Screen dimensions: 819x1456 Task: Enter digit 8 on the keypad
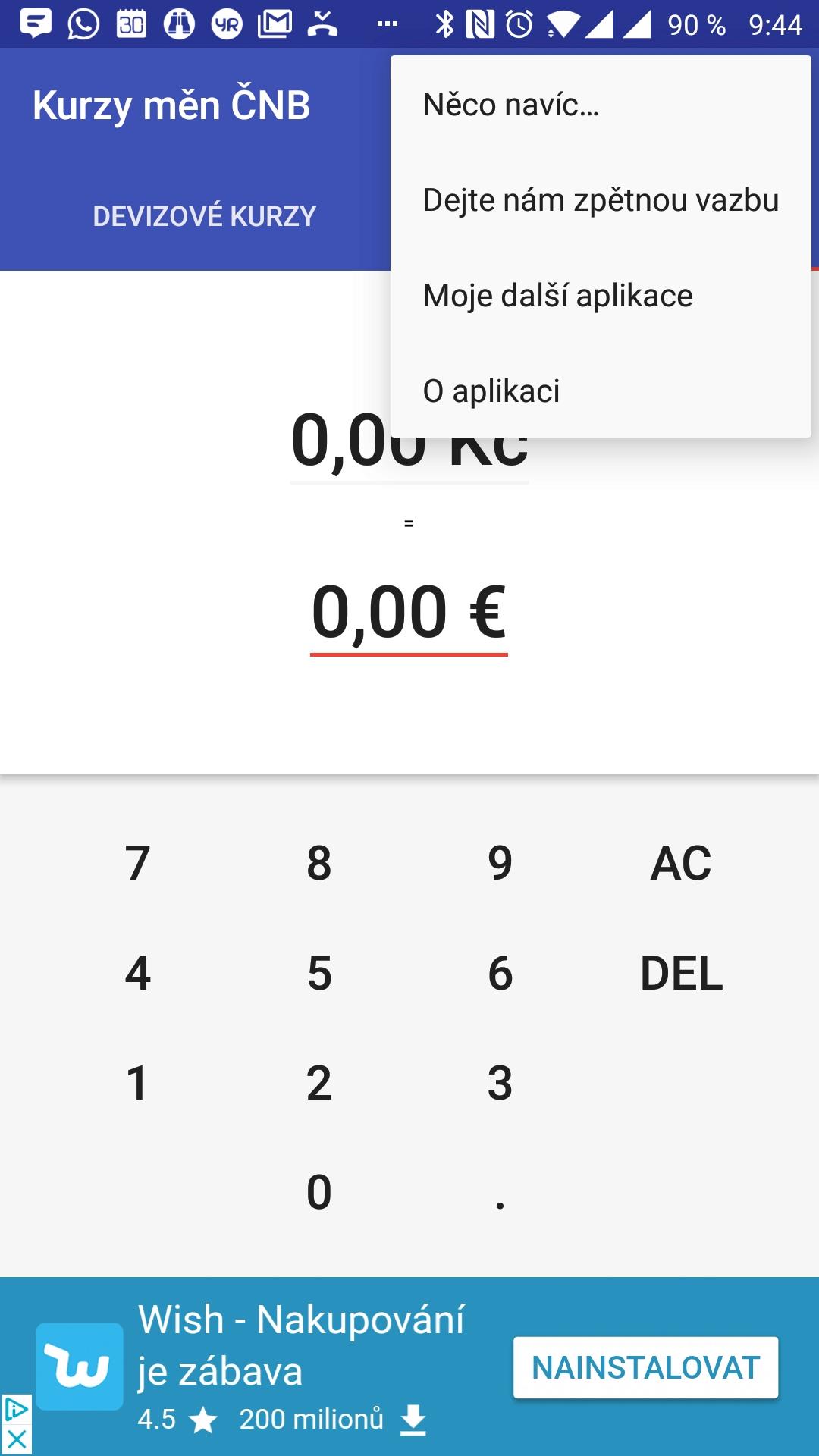pos(319,863)
